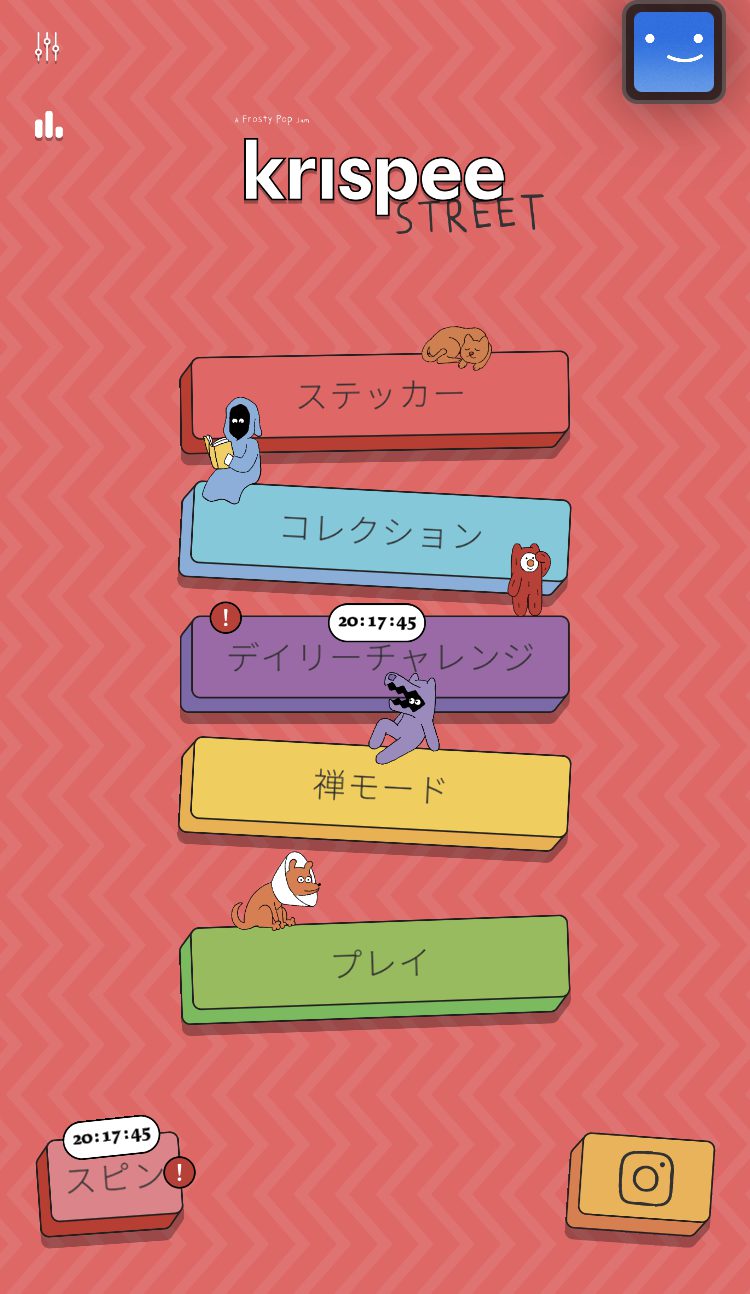Viewport: 750px width, 1294px height.
Task: Select 禅モード
Action: (380, 788)
